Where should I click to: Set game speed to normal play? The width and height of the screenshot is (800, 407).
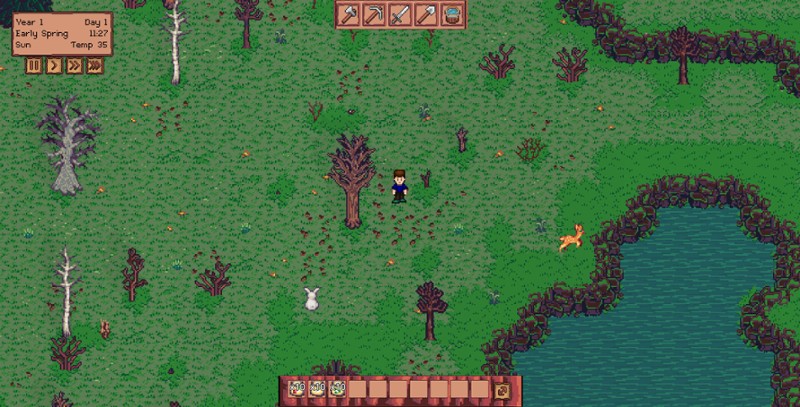pyautogui.click(x=54, y=66)
